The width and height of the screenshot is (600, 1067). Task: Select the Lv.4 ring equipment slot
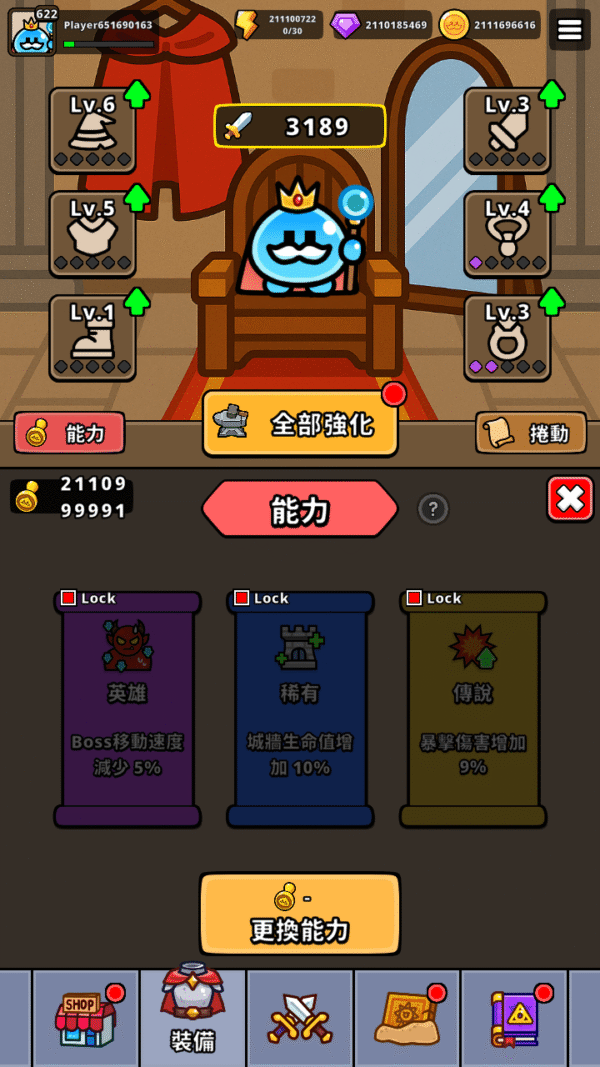pyautogui.click(x=507, y=234)
